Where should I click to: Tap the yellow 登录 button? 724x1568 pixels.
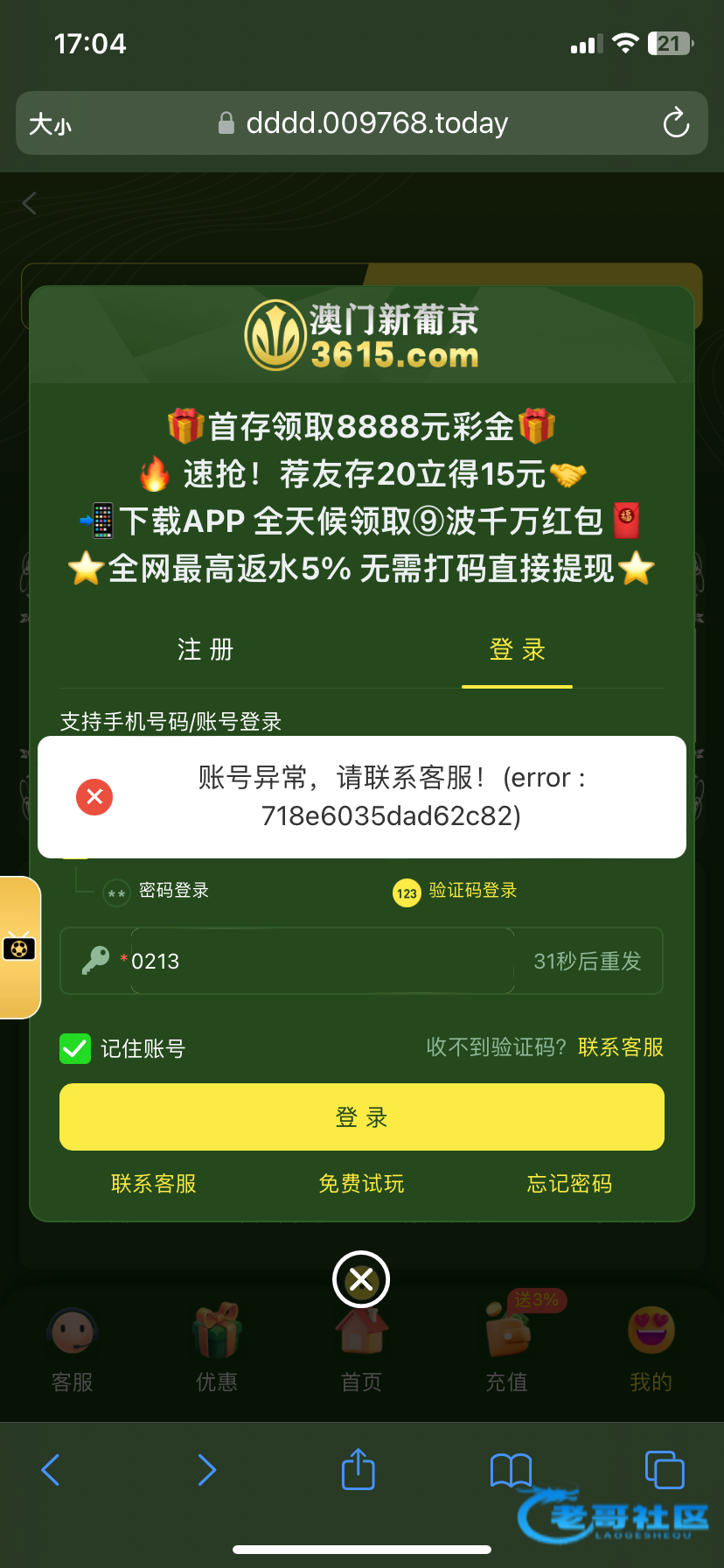pos(361,1117)
